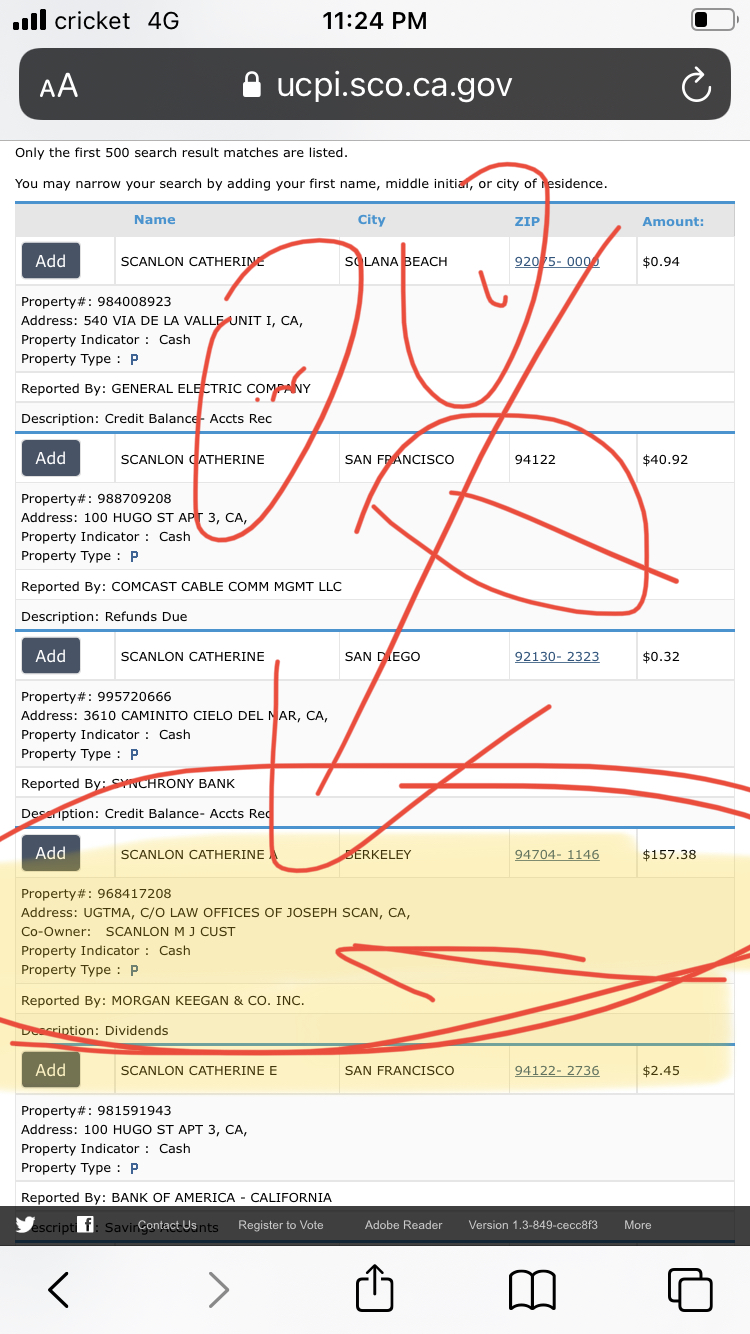Sort results by City column

click(371, 220)
